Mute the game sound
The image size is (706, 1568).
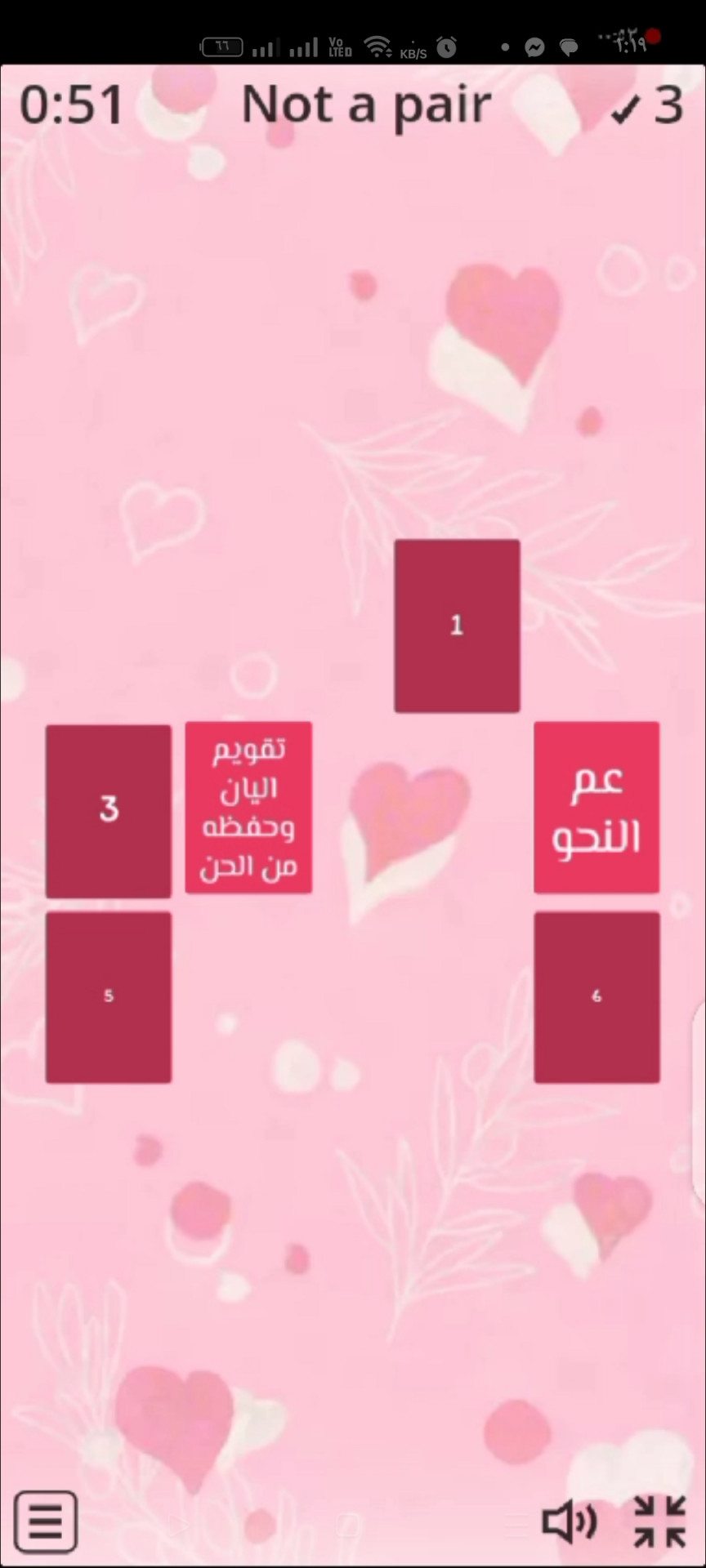point(570,1521)
